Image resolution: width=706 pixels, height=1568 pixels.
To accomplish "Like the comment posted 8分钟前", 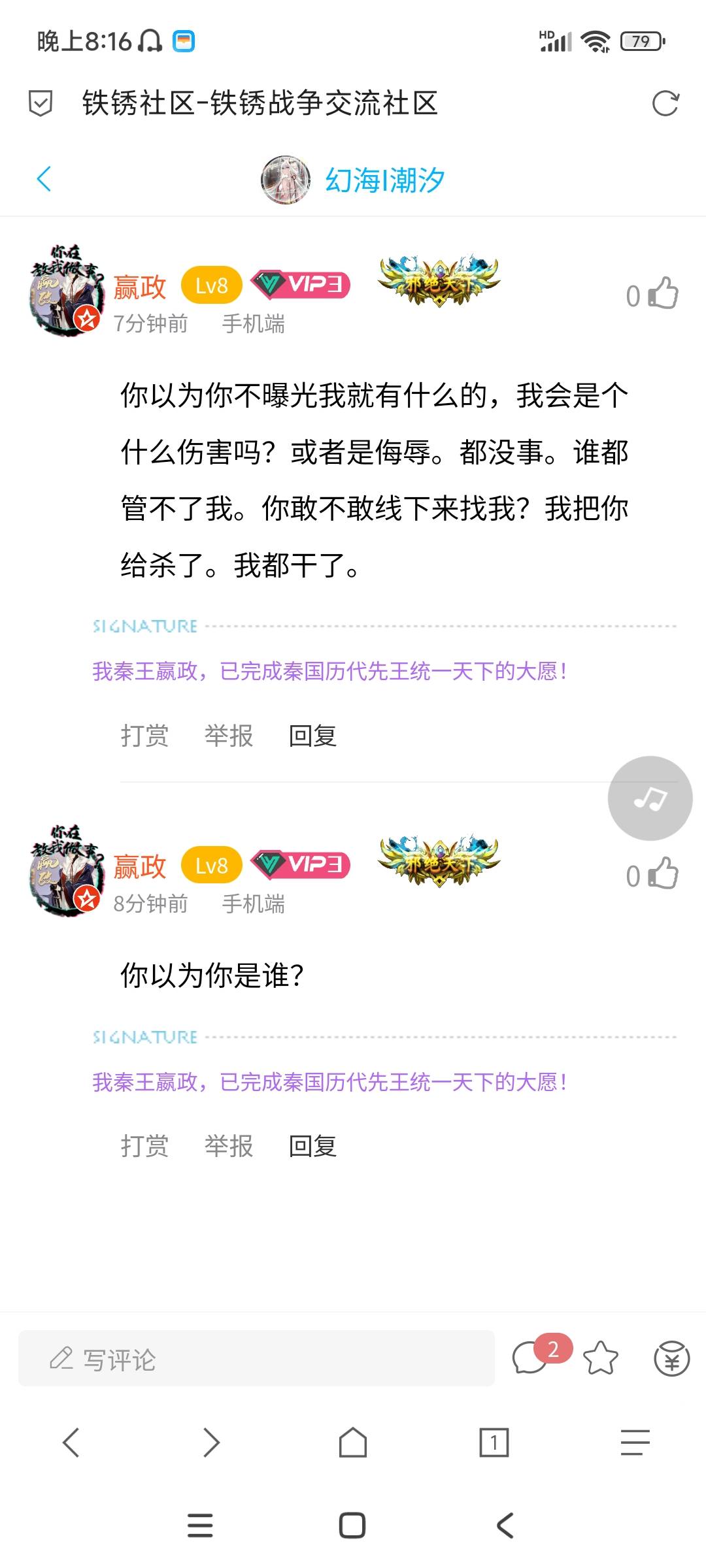I will 662,874.
